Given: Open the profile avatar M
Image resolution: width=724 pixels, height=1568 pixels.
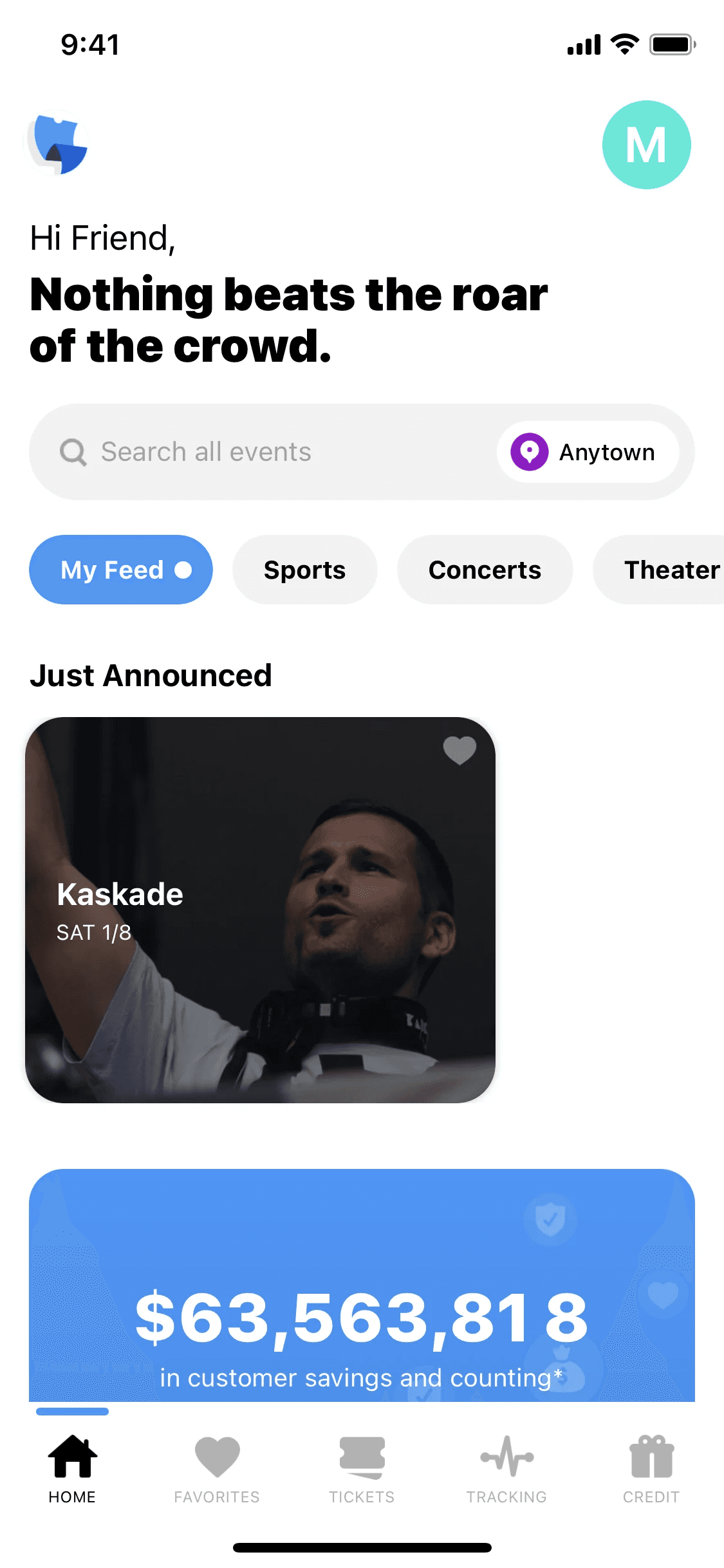Looking at the screenshot, I should (646, 145).
